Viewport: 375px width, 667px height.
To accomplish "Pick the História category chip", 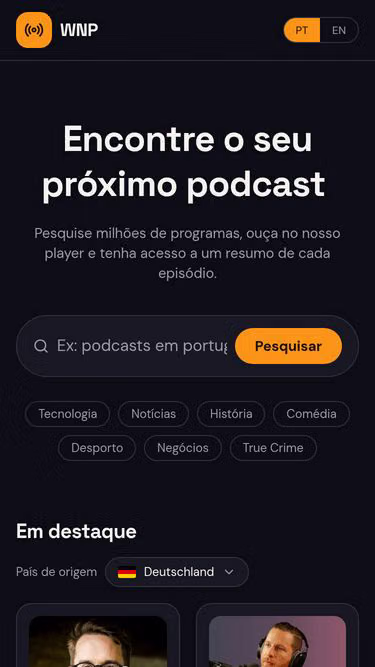I will coord(231,414).
